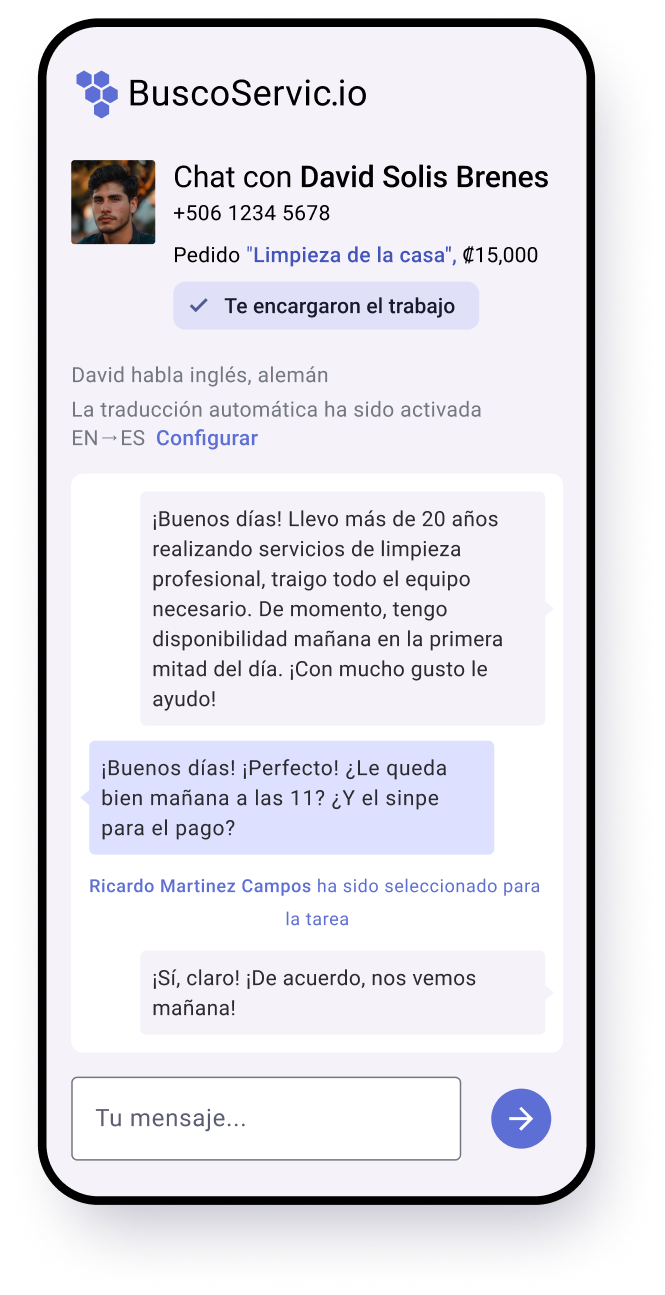This screenshot has width=665, height=1295.
Task: Tap the "Te encargaron el trabajo" chip
Action: [326, 306]
